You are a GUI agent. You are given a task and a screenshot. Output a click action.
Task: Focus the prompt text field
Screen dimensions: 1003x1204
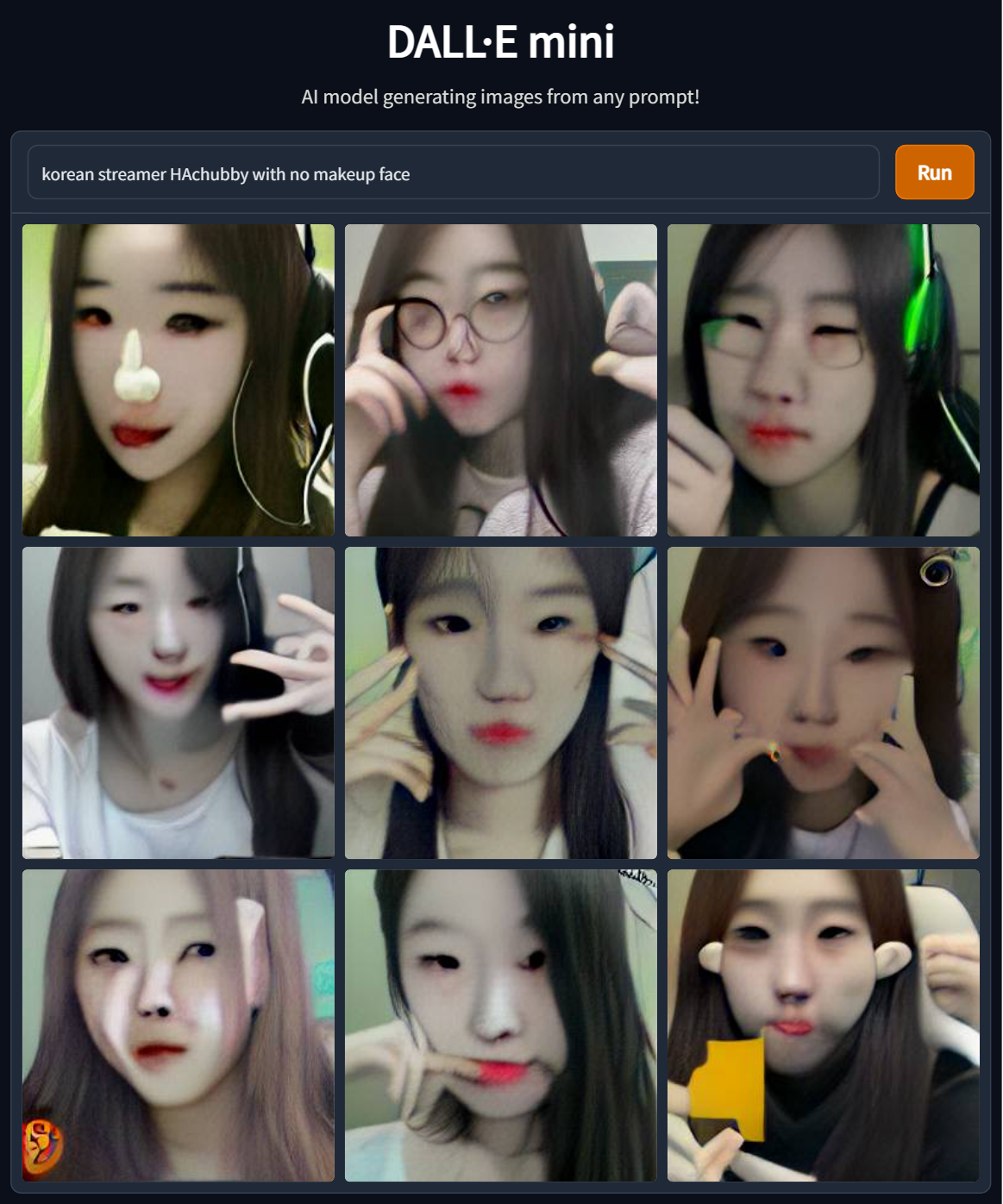tap(453, 173)
